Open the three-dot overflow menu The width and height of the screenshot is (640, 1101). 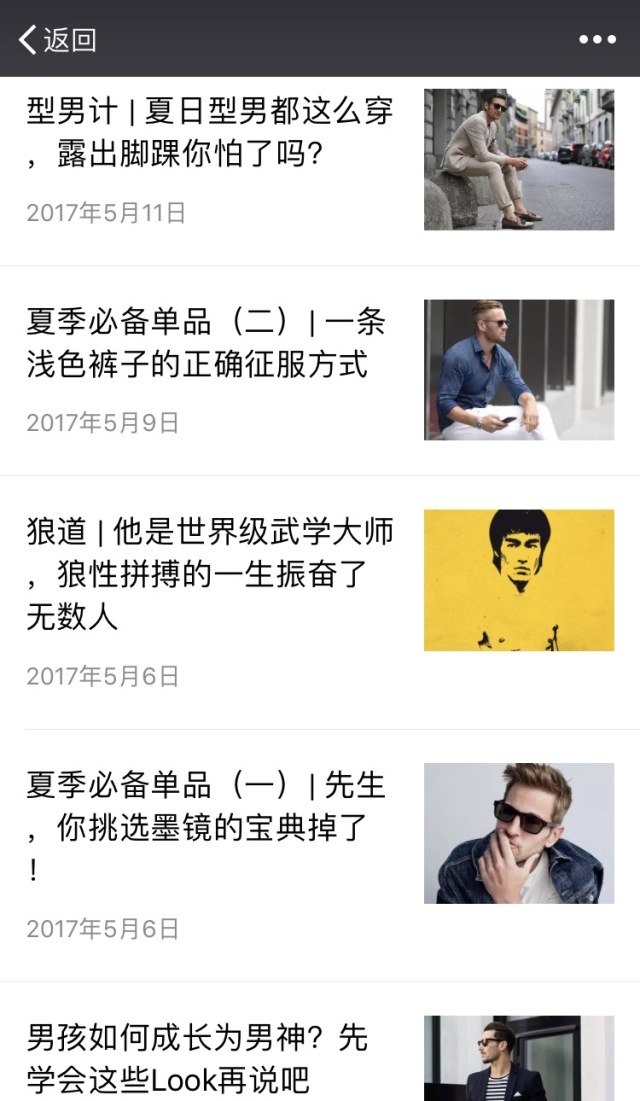[597, 39]
